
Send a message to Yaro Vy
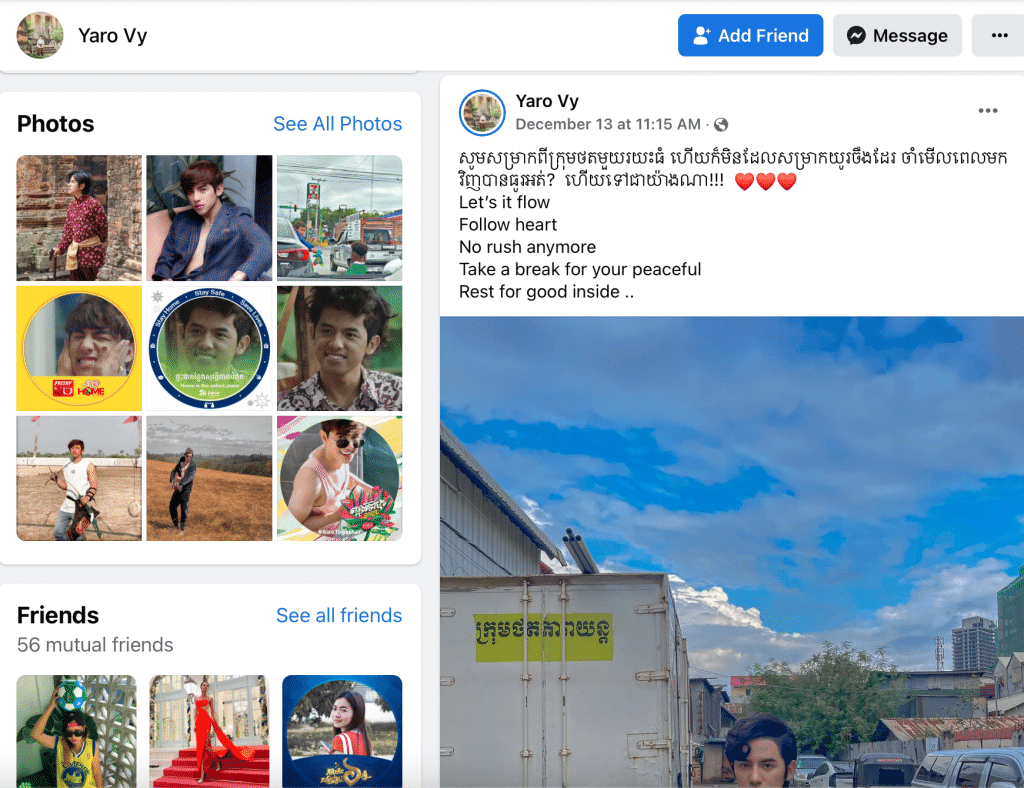point(897,35)
